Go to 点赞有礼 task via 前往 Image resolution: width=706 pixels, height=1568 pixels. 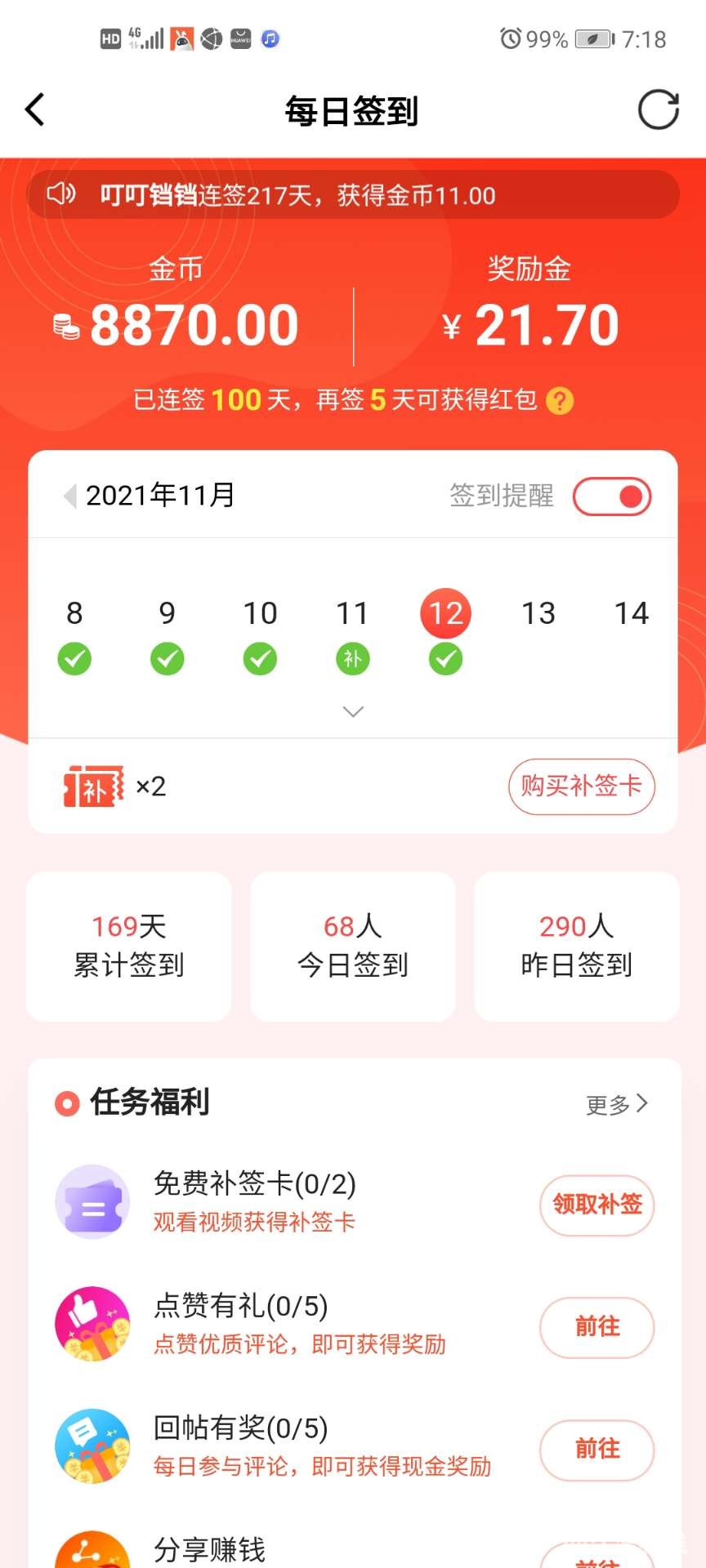pyautogui.click(x=597, y=1327)
